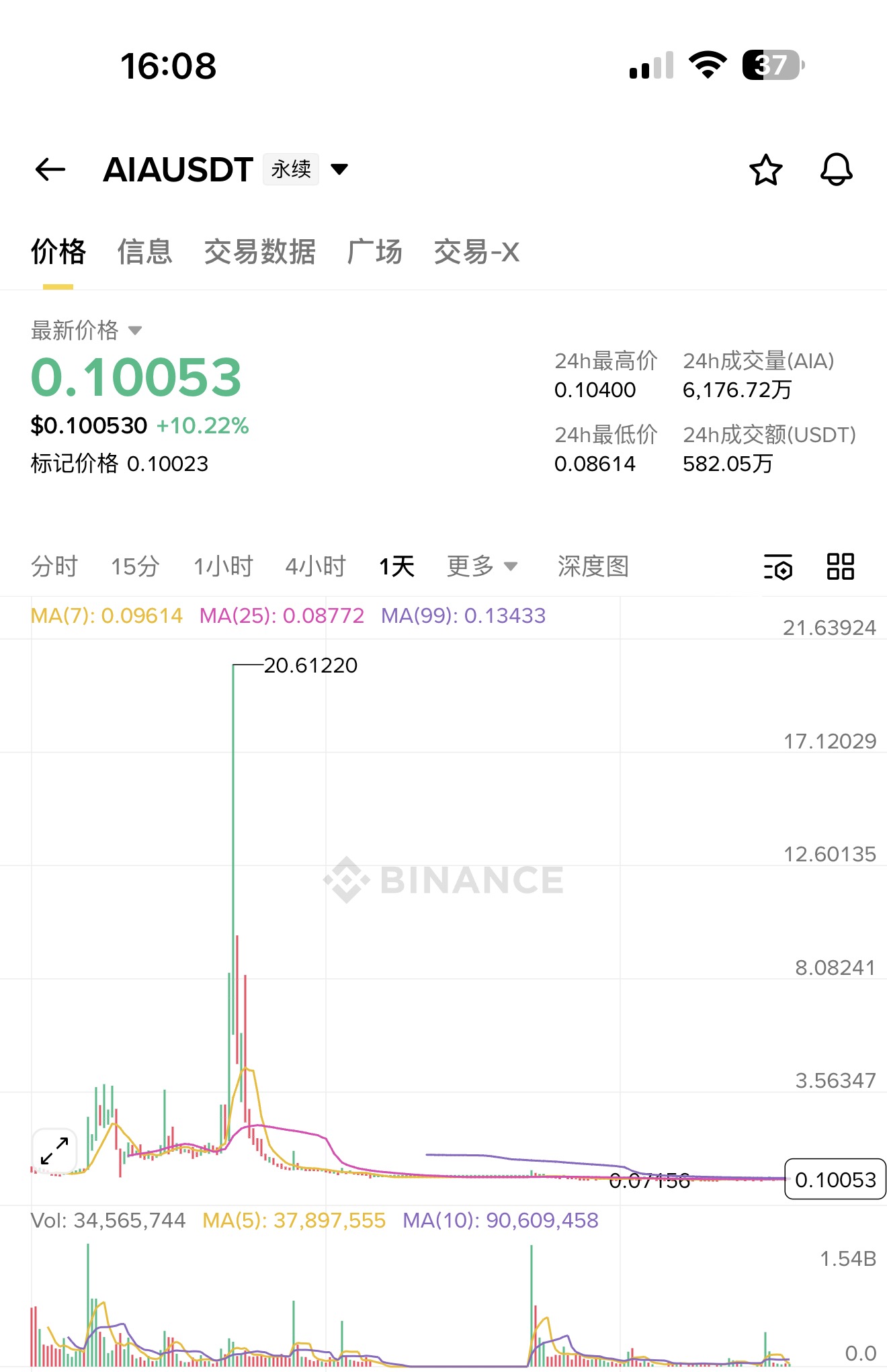Open the 广场 tab

point(374,252)
